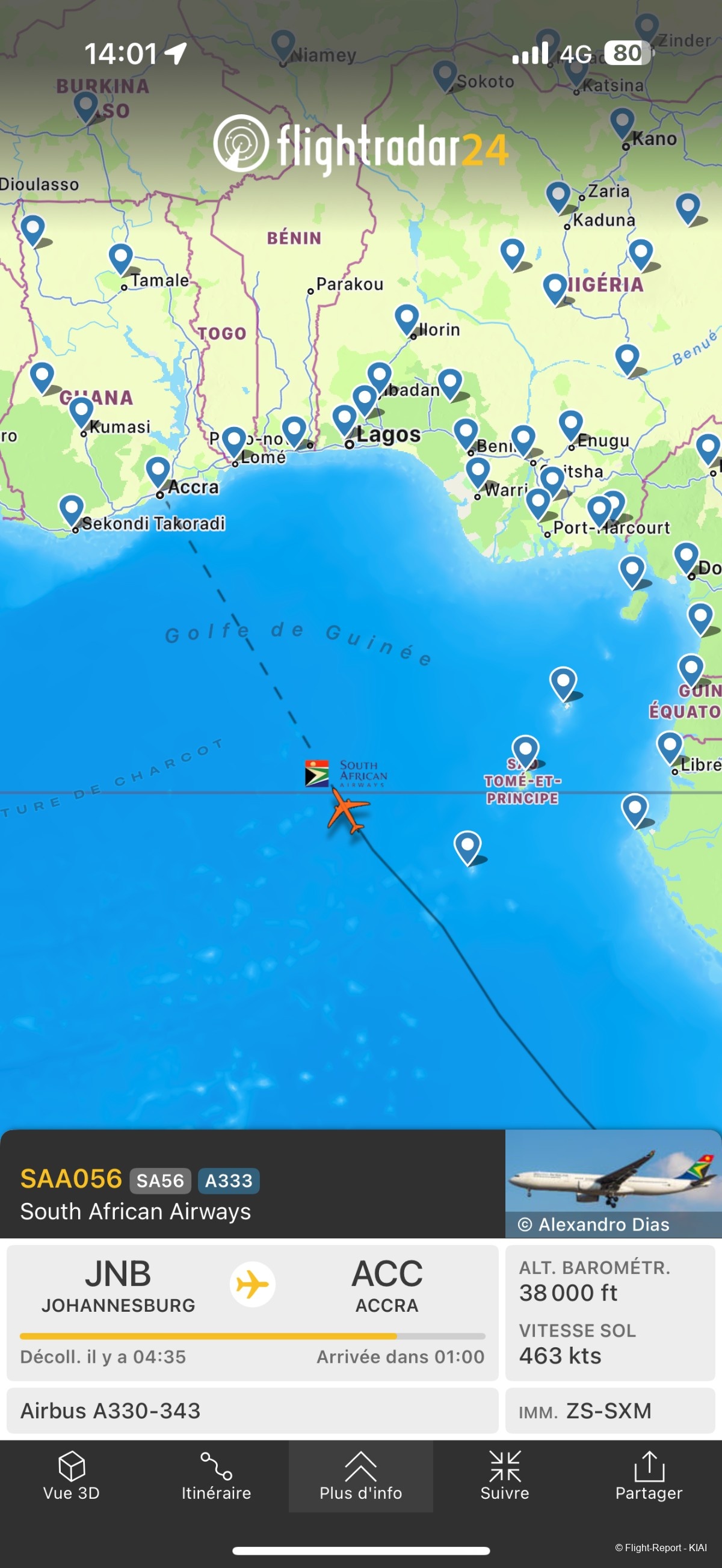
Task: Show the Itinéraire route
Action: [216, 1476]
